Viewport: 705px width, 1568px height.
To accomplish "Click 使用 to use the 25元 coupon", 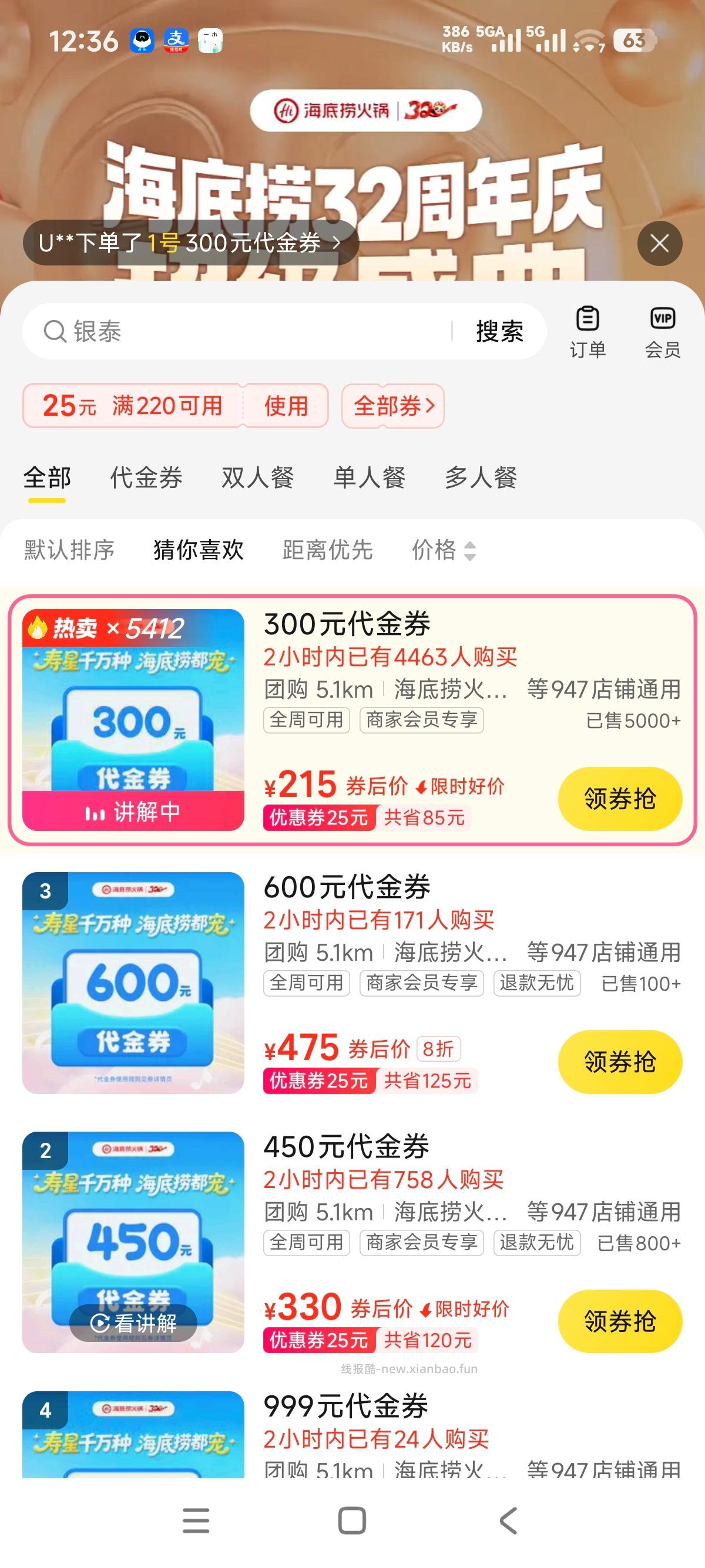I will (x=286, y=405).
